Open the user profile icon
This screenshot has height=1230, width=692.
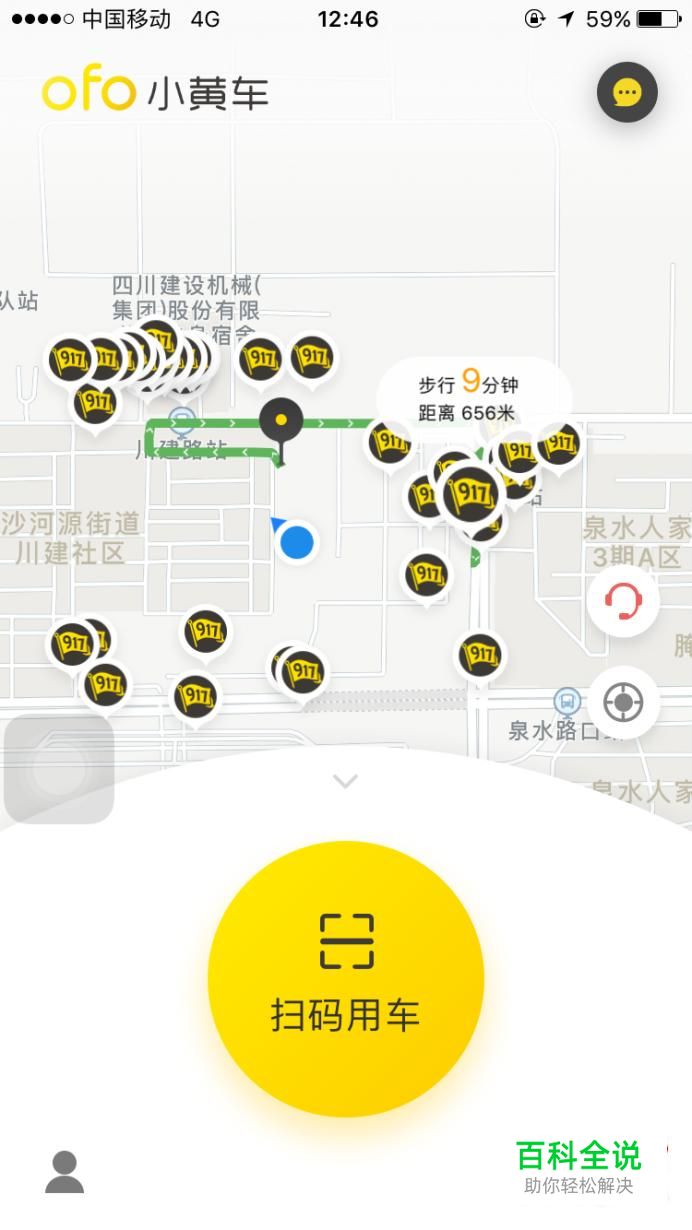tap(65, 1172)
